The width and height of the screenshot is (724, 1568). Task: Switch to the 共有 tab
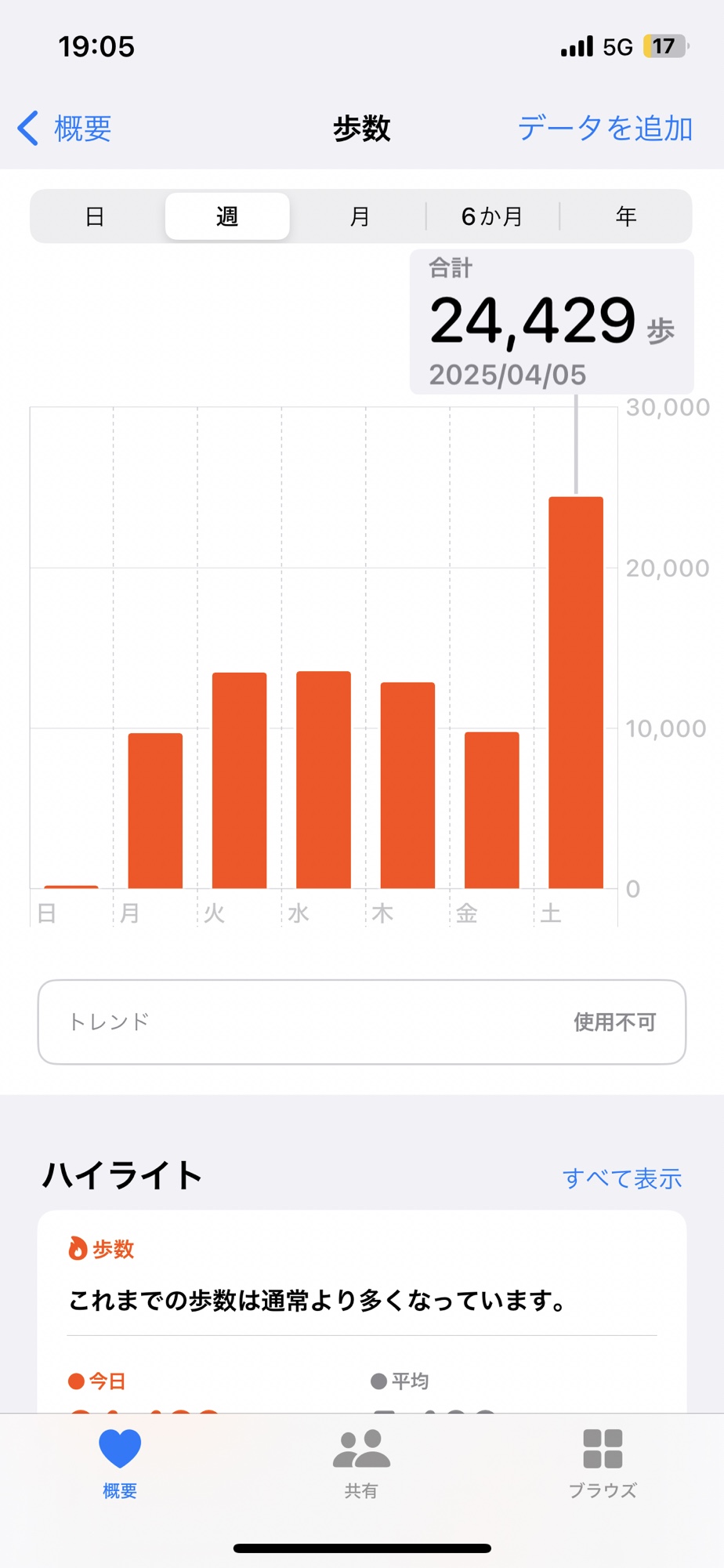(x=361, y=1462)
